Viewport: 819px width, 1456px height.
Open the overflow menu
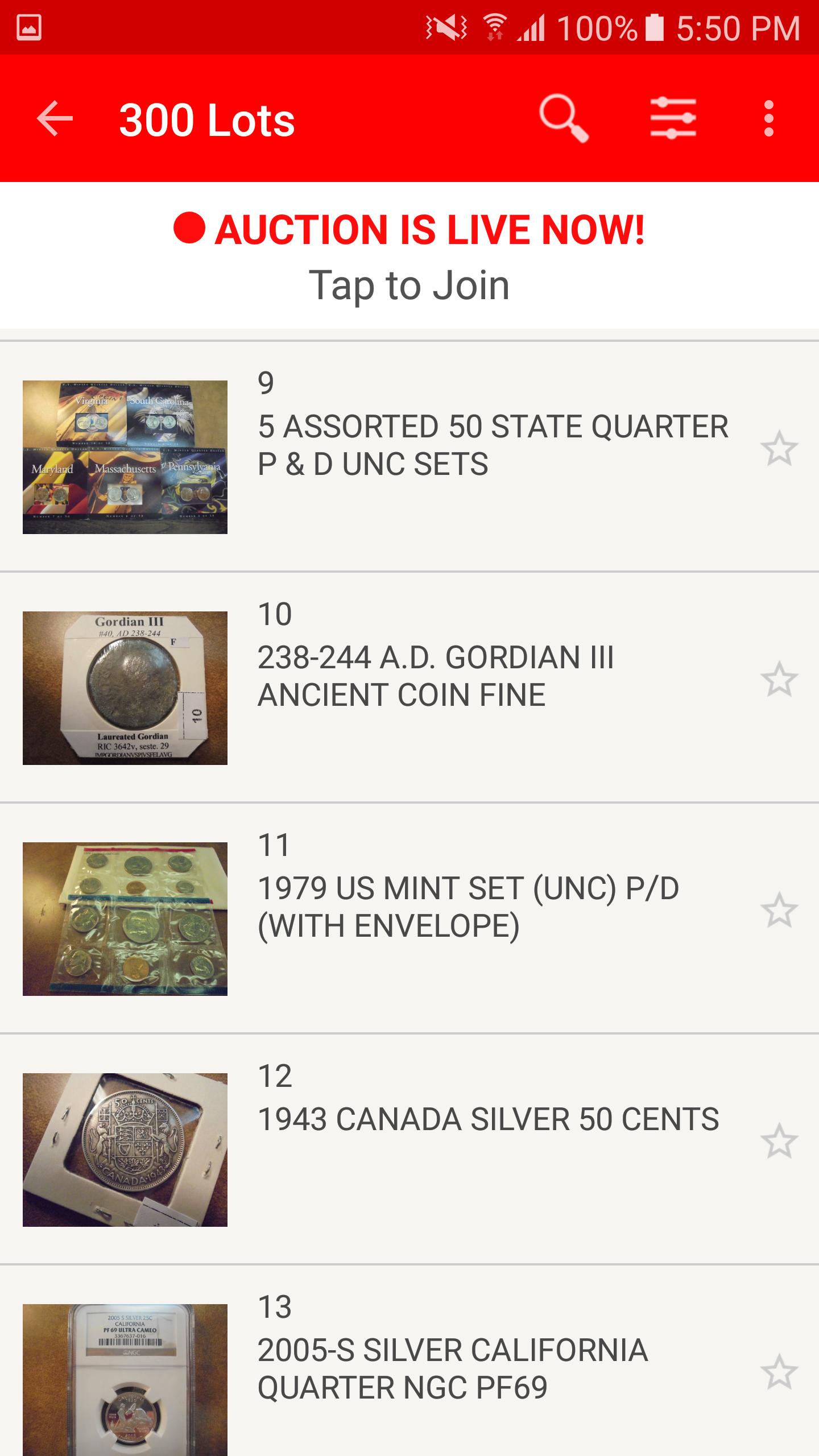coord(768,119)
